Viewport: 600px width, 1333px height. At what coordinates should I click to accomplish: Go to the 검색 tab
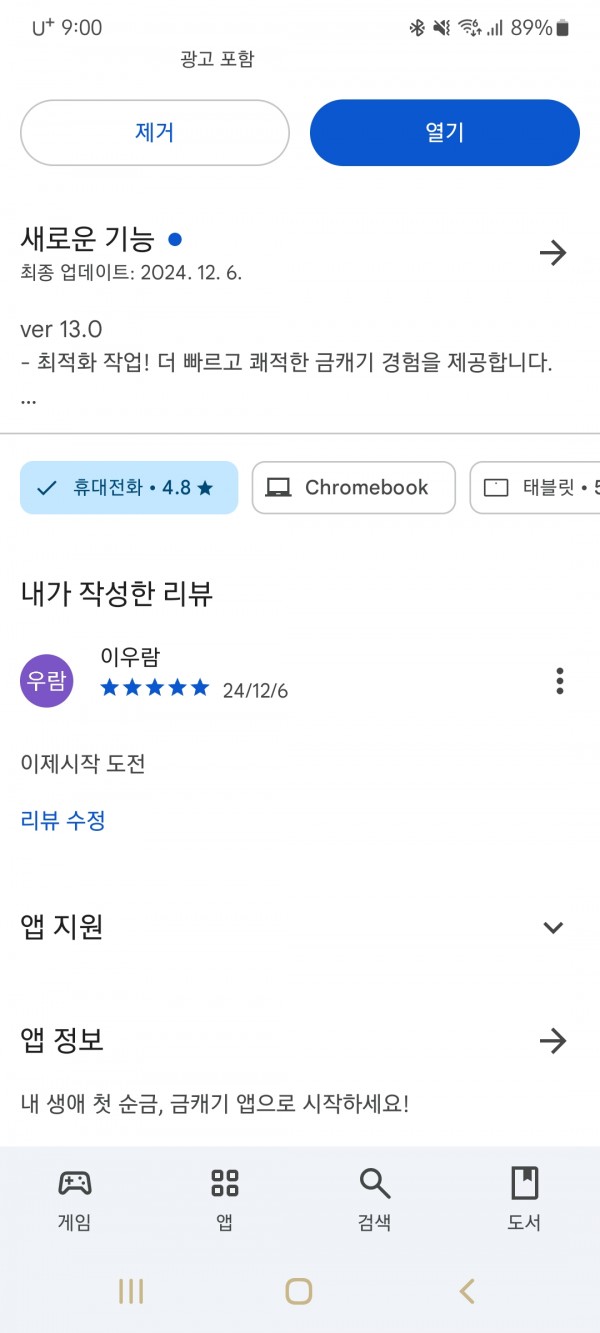click(x=375, y=1199)
